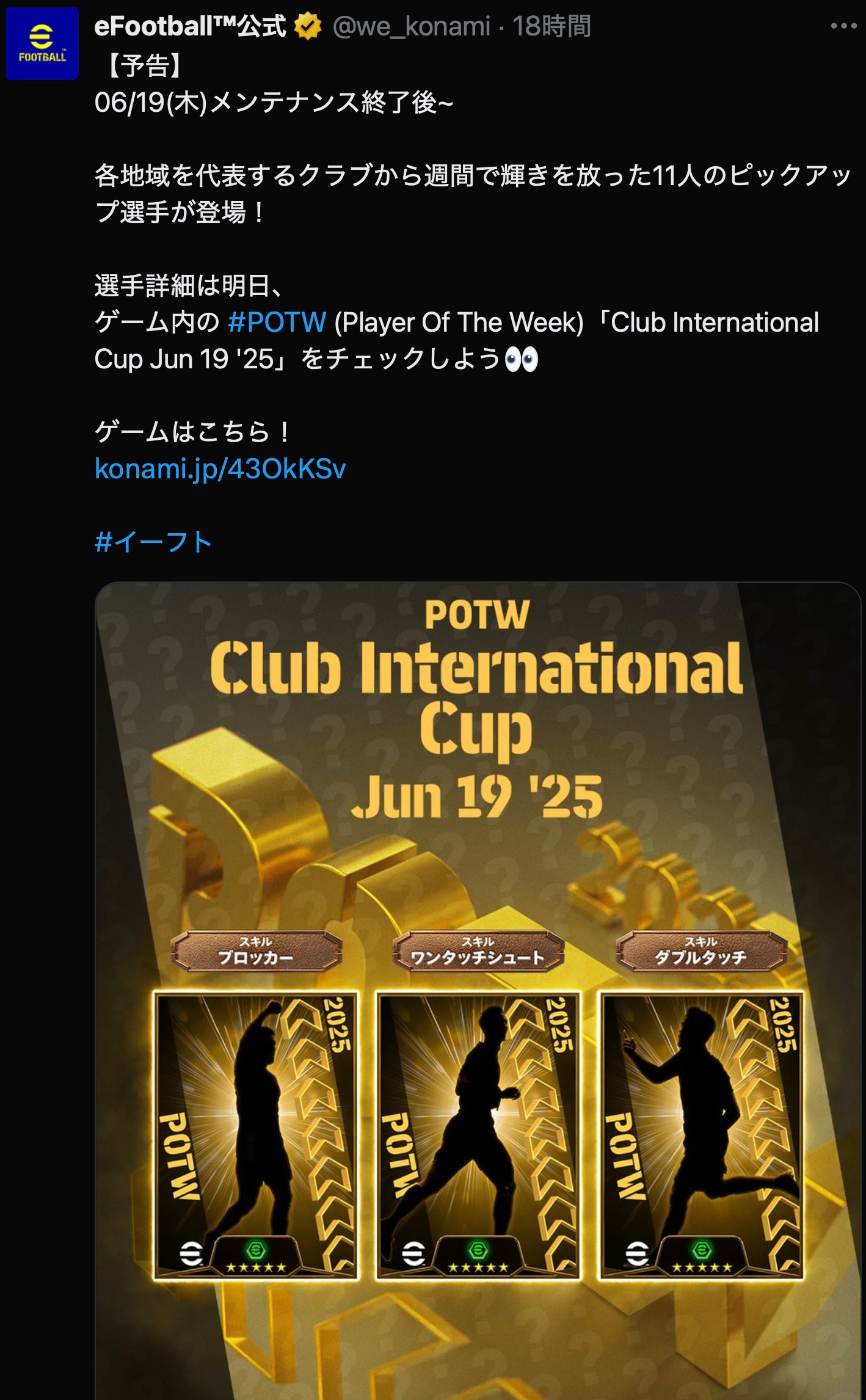This screenshot has height=1400, width=866.
Task: Open the #イーフト hashtag
Action: 153,542
